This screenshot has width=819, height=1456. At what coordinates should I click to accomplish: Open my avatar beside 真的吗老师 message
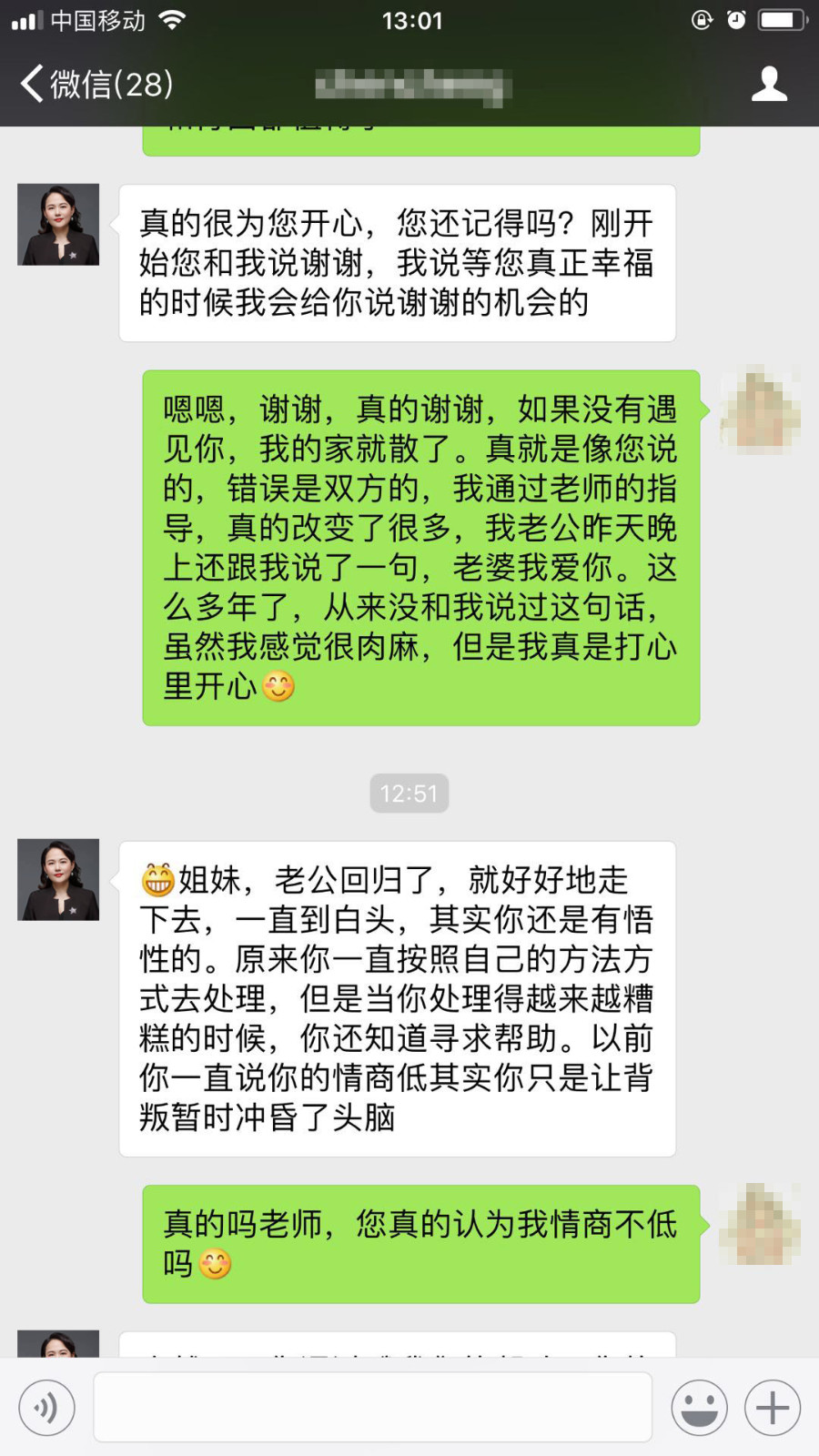point(760,1225)
